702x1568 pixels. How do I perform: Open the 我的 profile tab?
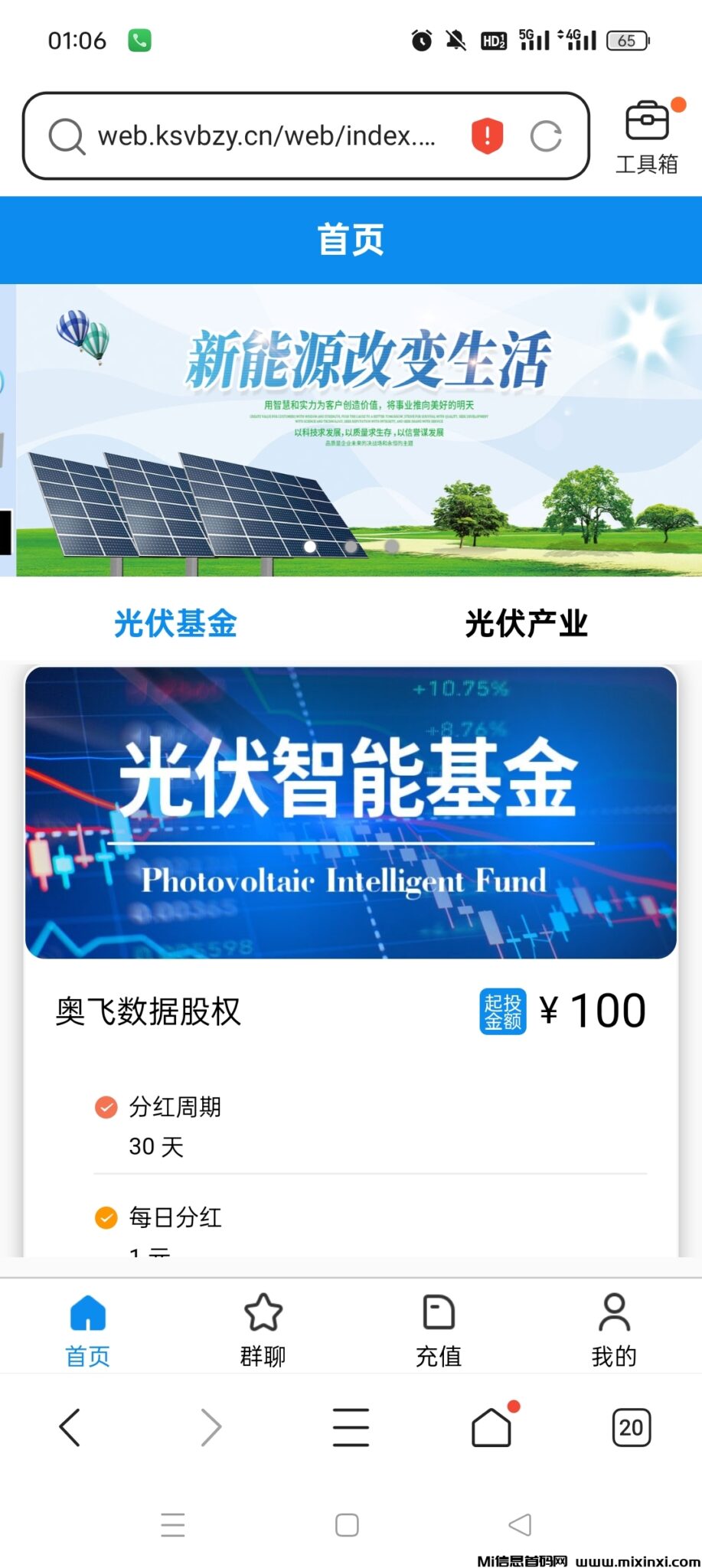[614, 1331]
